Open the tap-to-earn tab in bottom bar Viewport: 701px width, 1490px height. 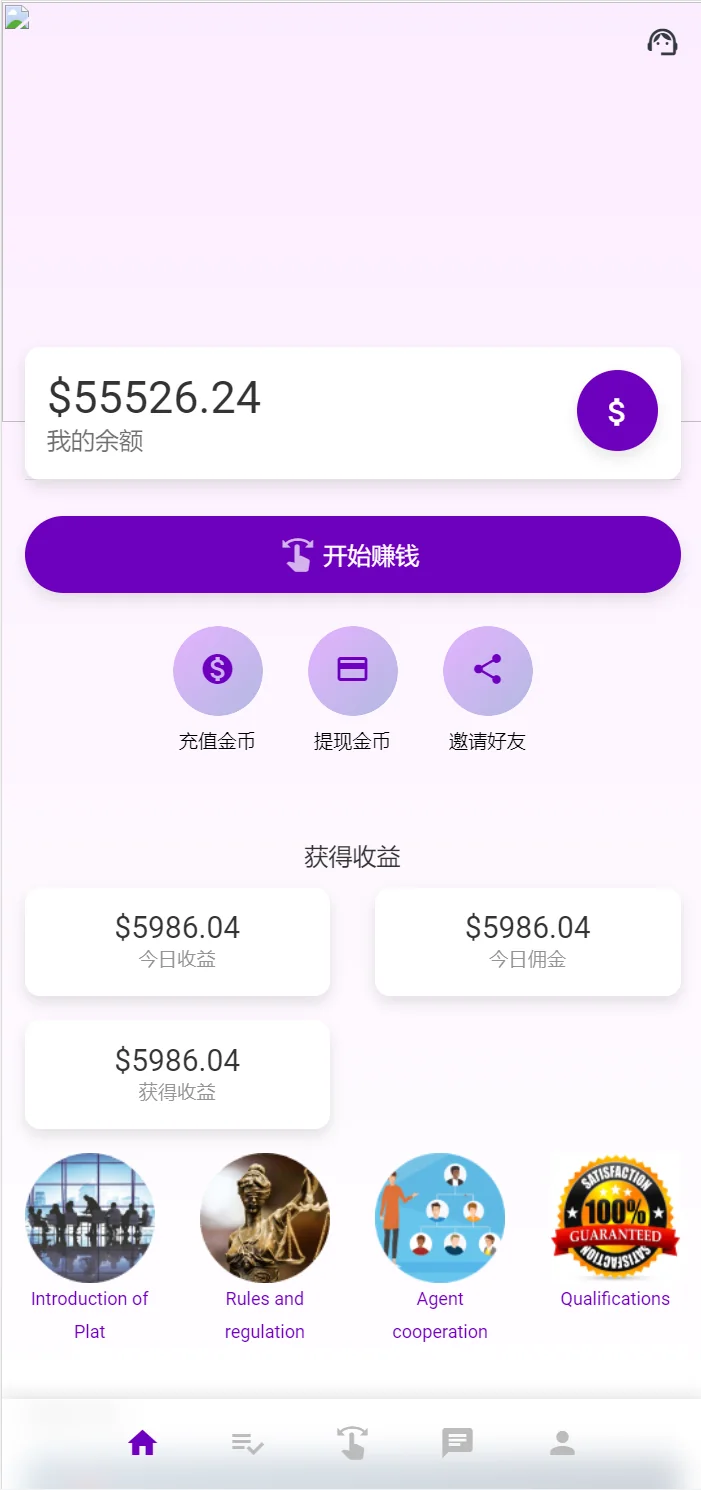pos(352,1443)
